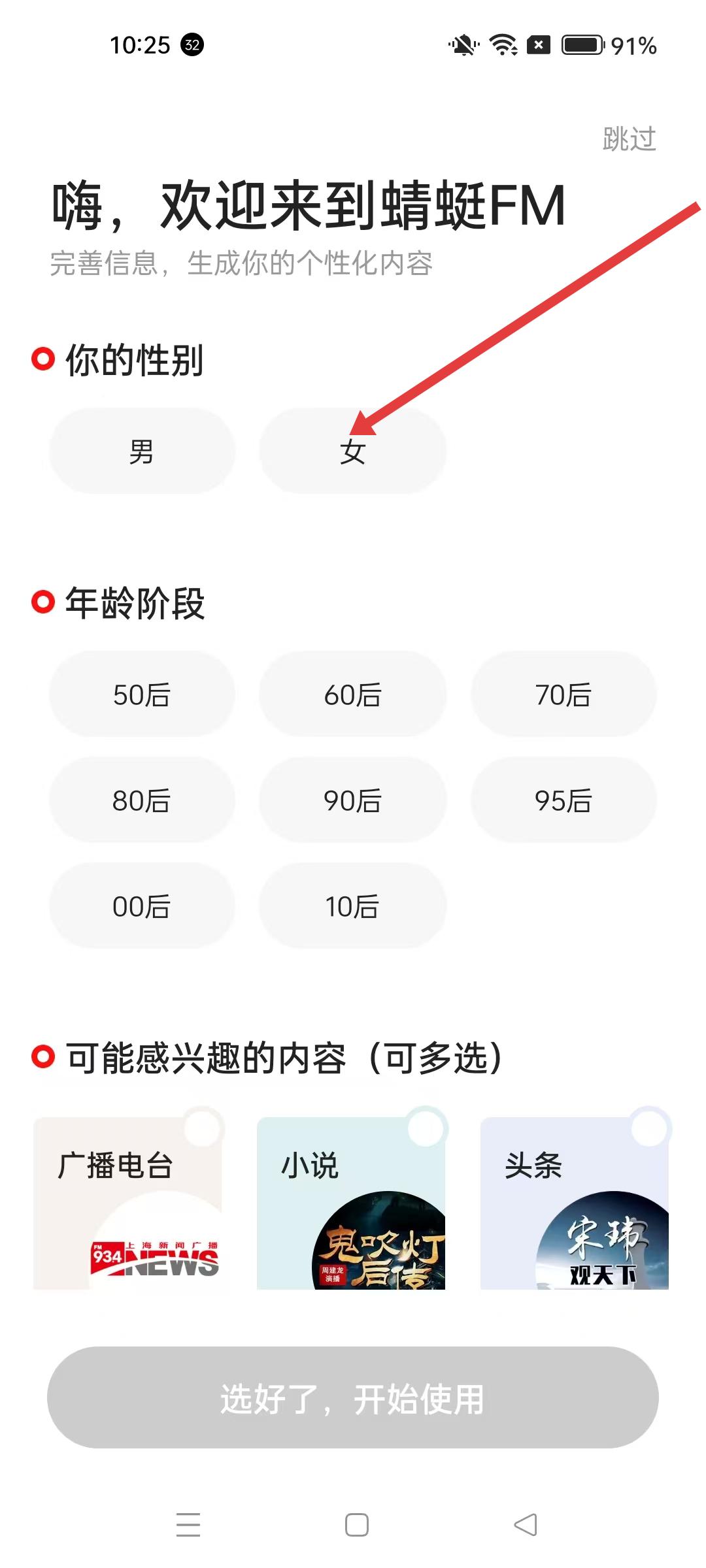Confirm with 选好了，开始使用
Image resolution: width=706 pixels, height=1568 pixels.
(x=352, y=1399)
